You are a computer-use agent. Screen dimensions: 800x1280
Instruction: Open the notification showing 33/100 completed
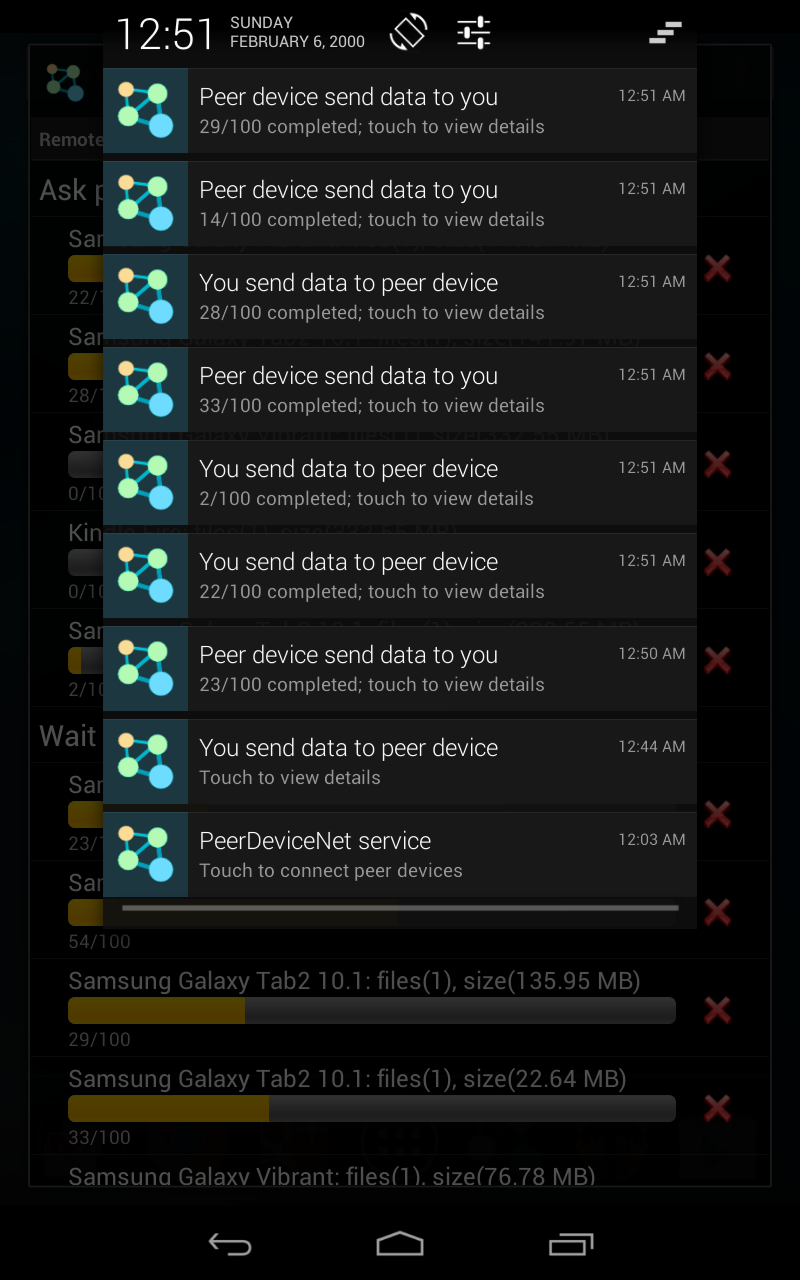click(x=400, y=390)
